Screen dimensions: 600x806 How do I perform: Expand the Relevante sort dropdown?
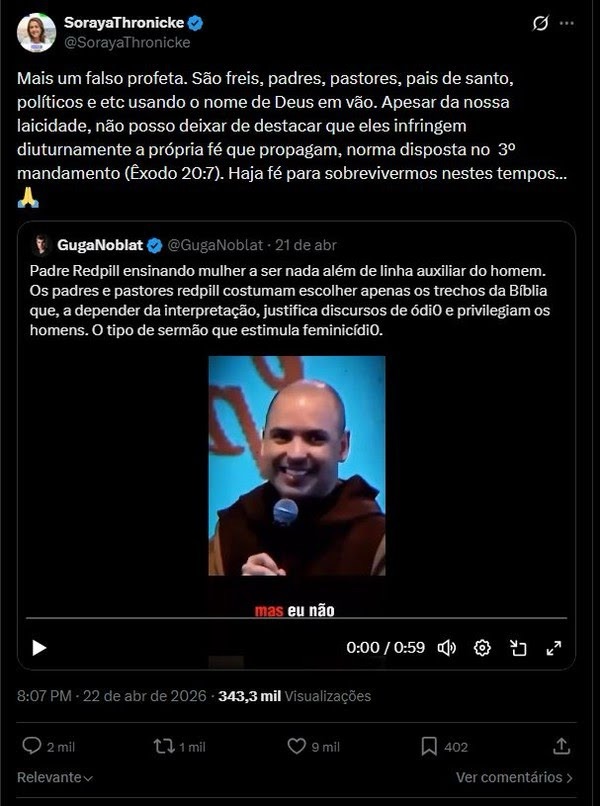click(x=56, y=777)
